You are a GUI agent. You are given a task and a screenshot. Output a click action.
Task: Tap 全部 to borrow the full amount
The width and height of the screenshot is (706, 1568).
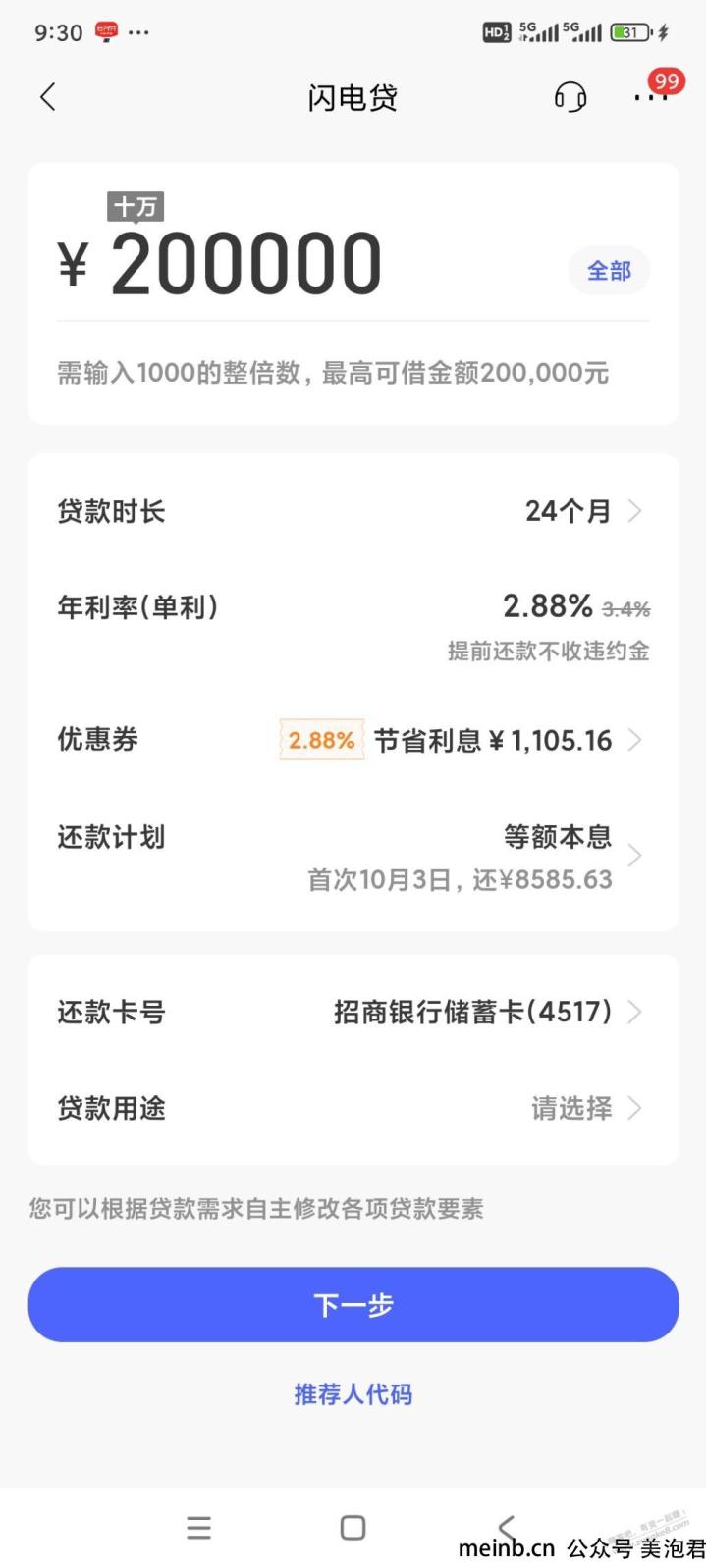[x=609, y=271]
